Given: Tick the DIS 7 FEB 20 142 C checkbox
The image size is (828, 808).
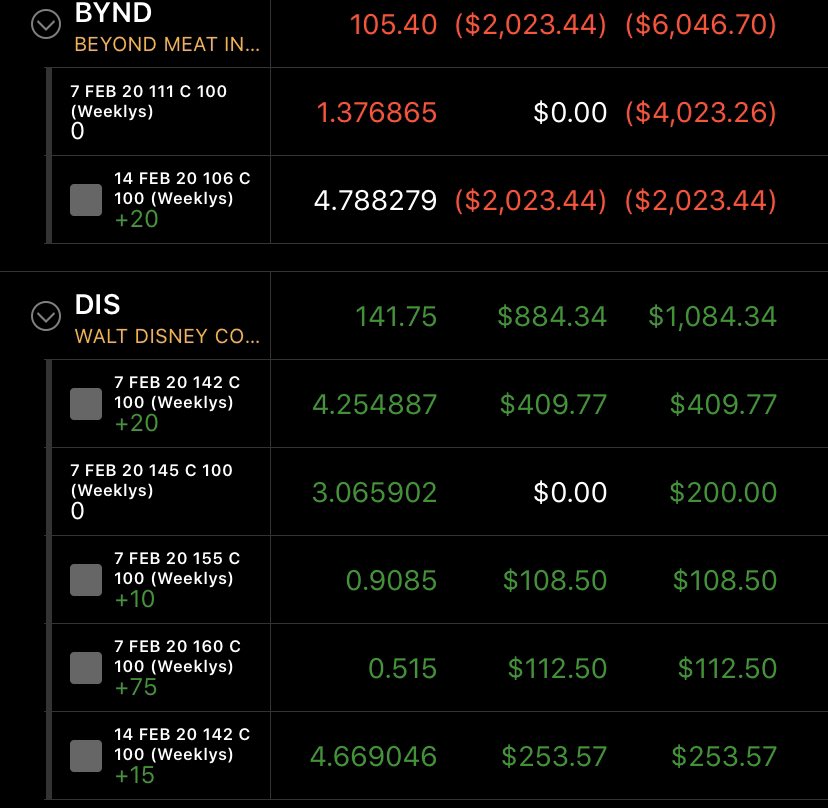Looking at the screenshot, I should point(86,403).
